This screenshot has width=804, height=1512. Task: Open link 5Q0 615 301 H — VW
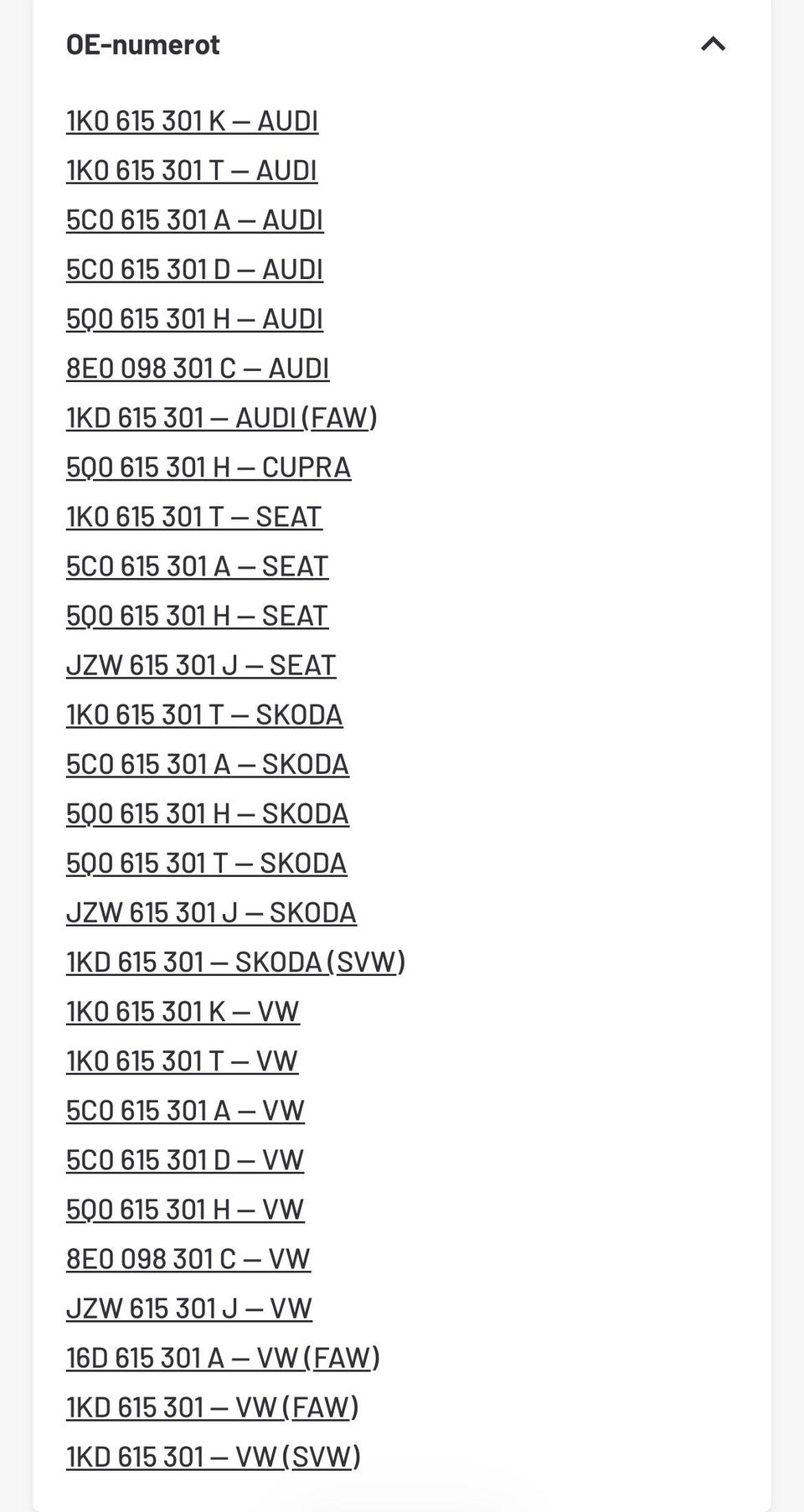tap(185, 1209)
